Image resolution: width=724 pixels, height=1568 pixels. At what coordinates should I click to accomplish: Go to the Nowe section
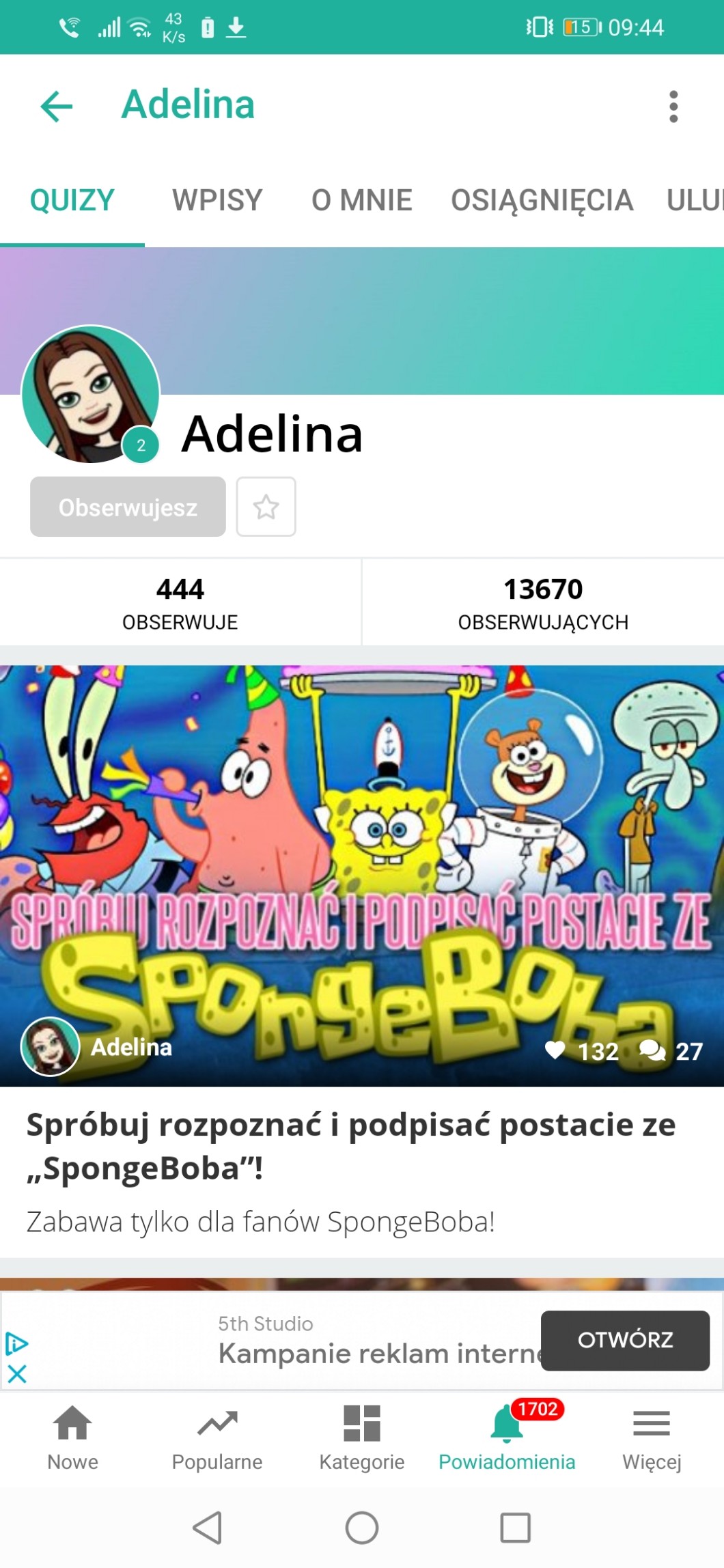click(72, 1438)
